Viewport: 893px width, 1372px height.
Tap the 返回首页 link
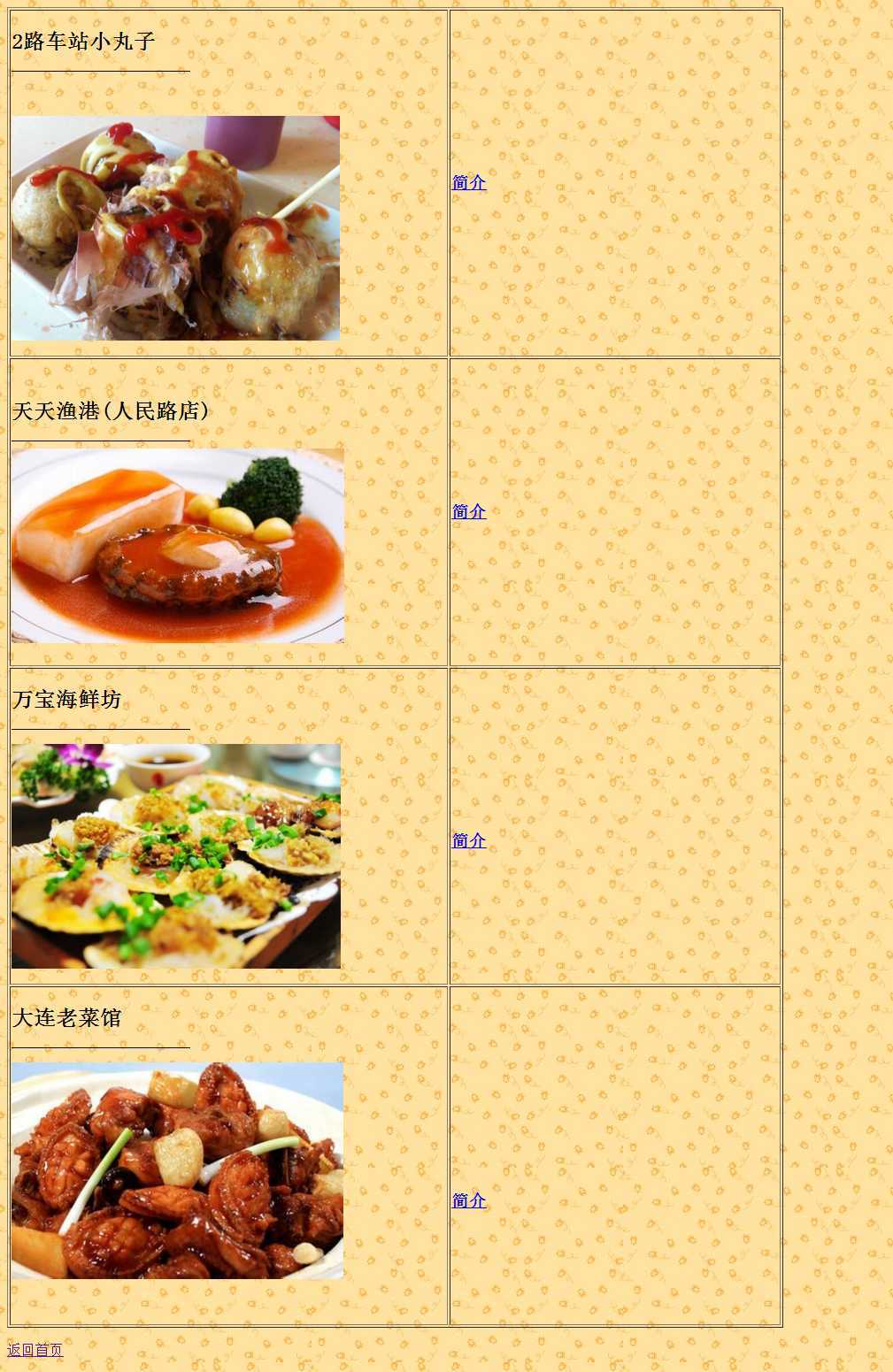pyautogui.click(x=35, y=1350)
